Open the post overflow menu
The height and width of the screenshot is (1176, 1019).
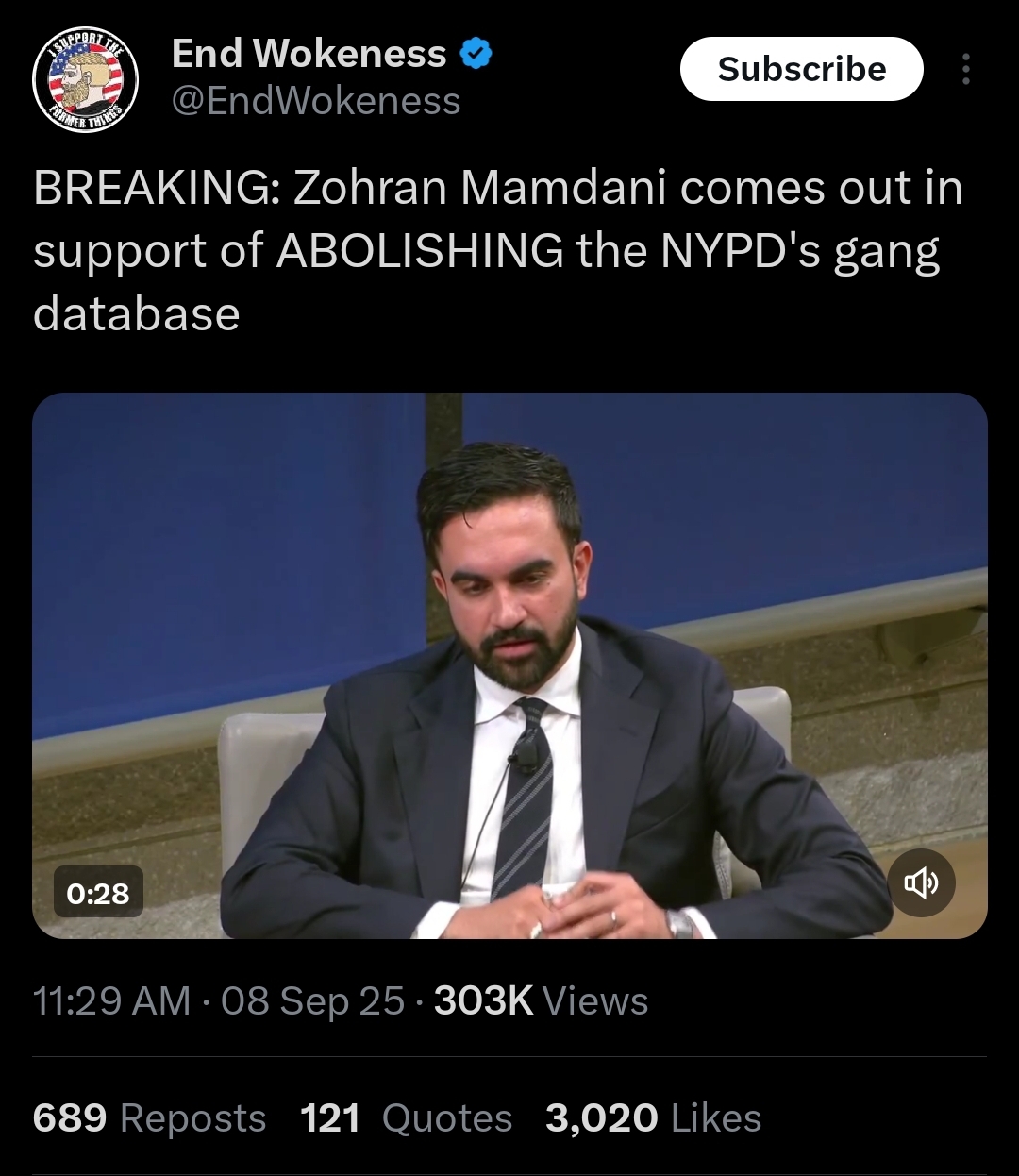click(965, 69)
